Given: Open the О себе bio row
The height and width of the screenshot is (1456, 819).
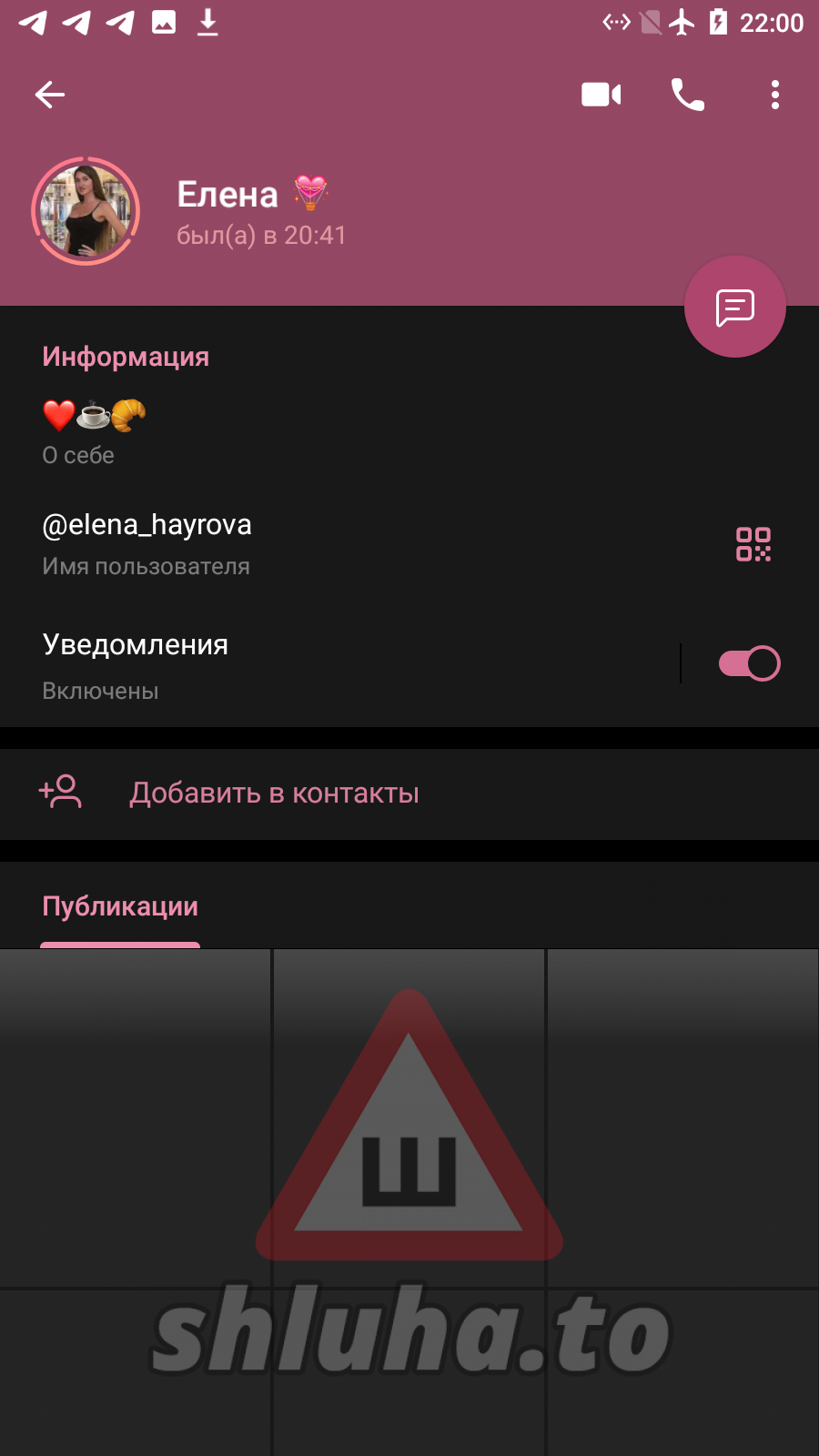Looking at the screenshot, I should (273, 432).
